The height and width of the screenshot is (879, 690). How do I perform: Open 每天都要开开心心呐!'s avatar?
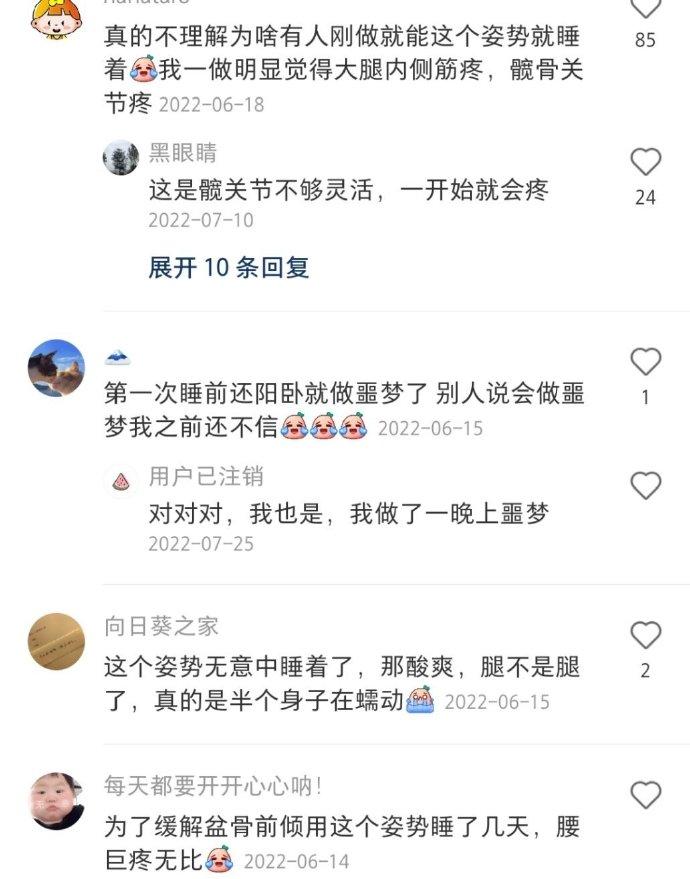[56, 801]
